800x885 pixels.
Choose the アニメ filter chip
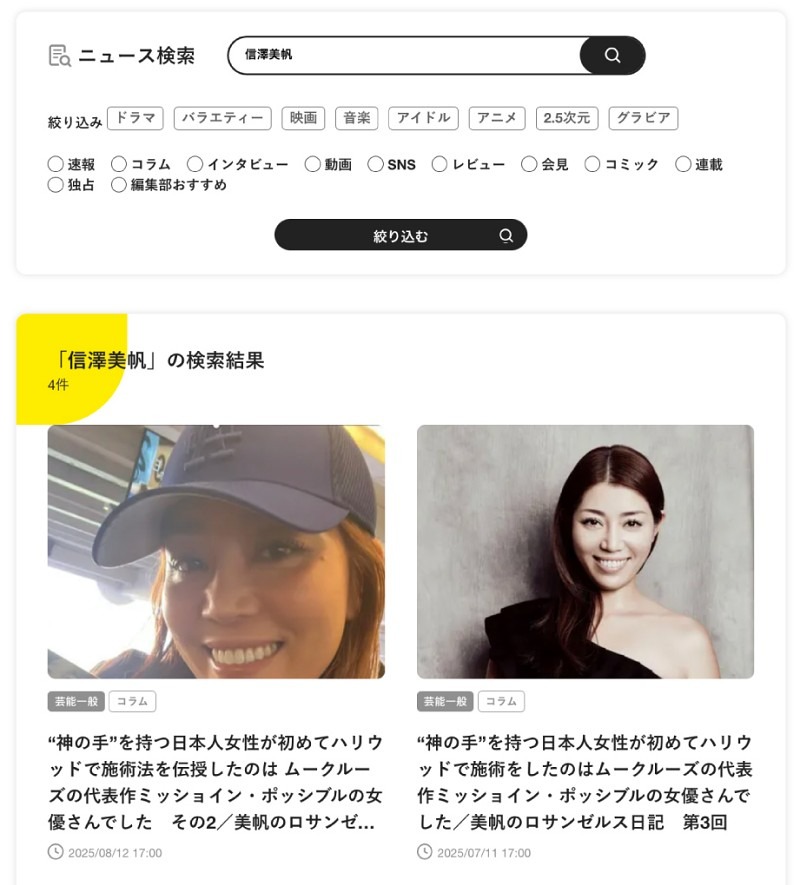[x=497, y=118]
